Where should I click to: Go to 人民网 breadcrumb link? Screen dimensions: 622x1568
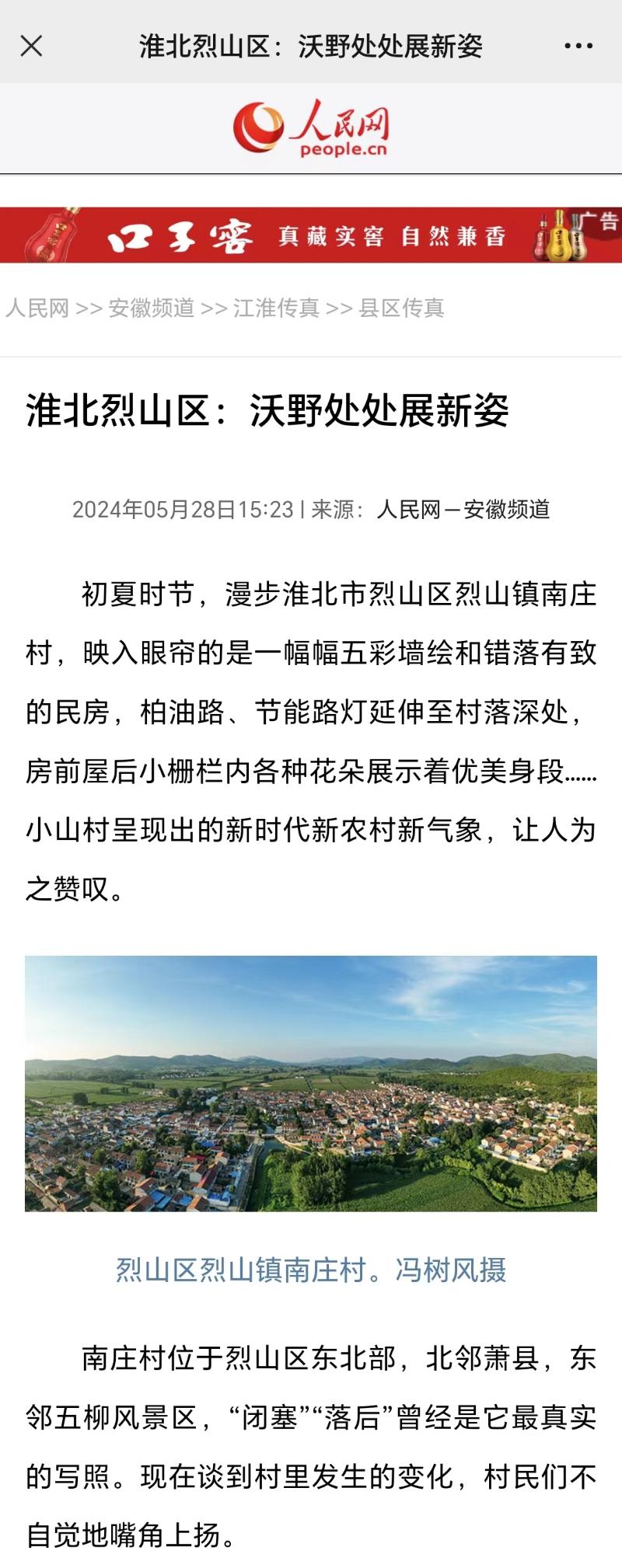37,308
